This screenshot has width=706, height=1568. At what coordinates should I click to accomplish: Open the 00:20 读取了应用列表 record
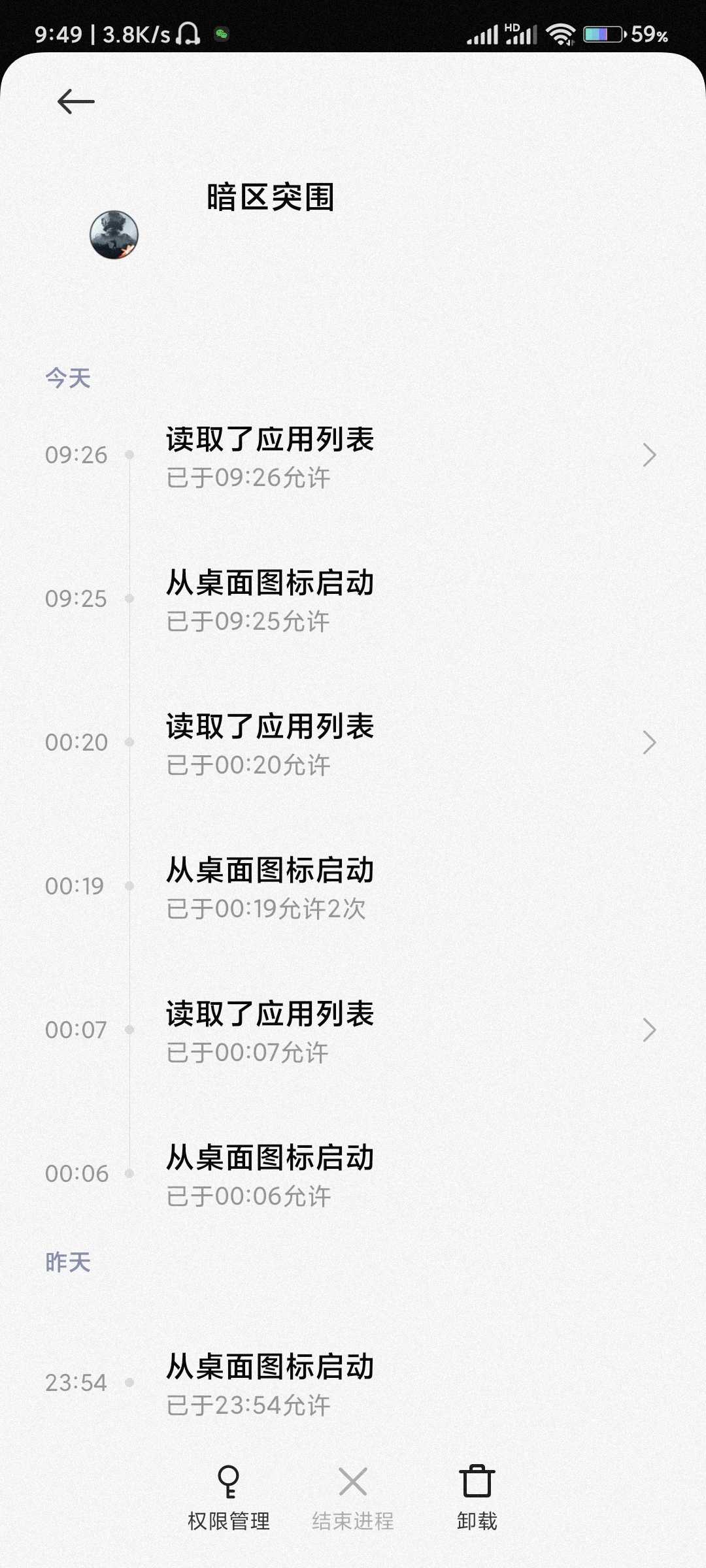coord(353,743)
